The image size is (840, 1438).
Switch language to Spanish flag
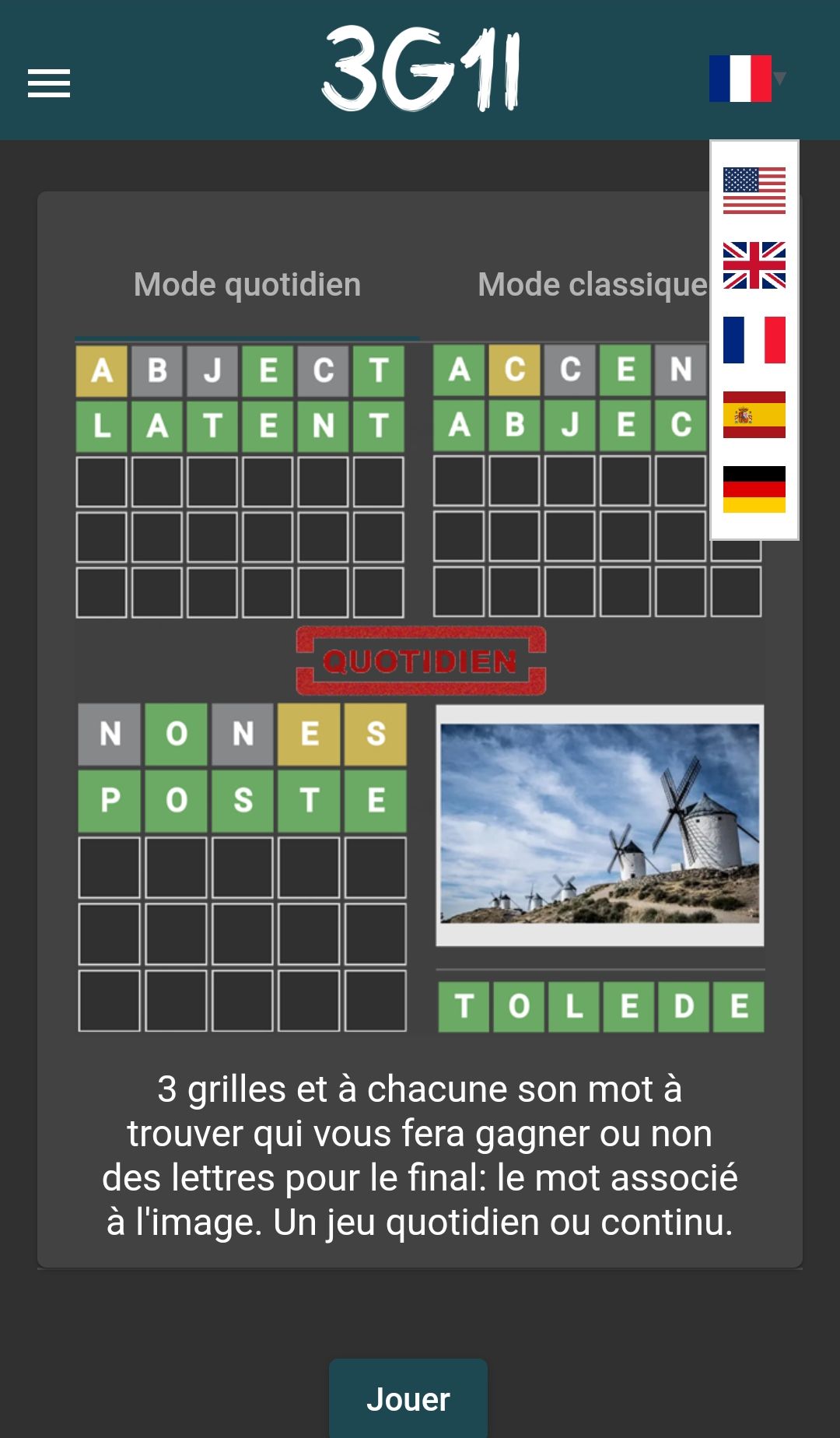click(754, 415)
